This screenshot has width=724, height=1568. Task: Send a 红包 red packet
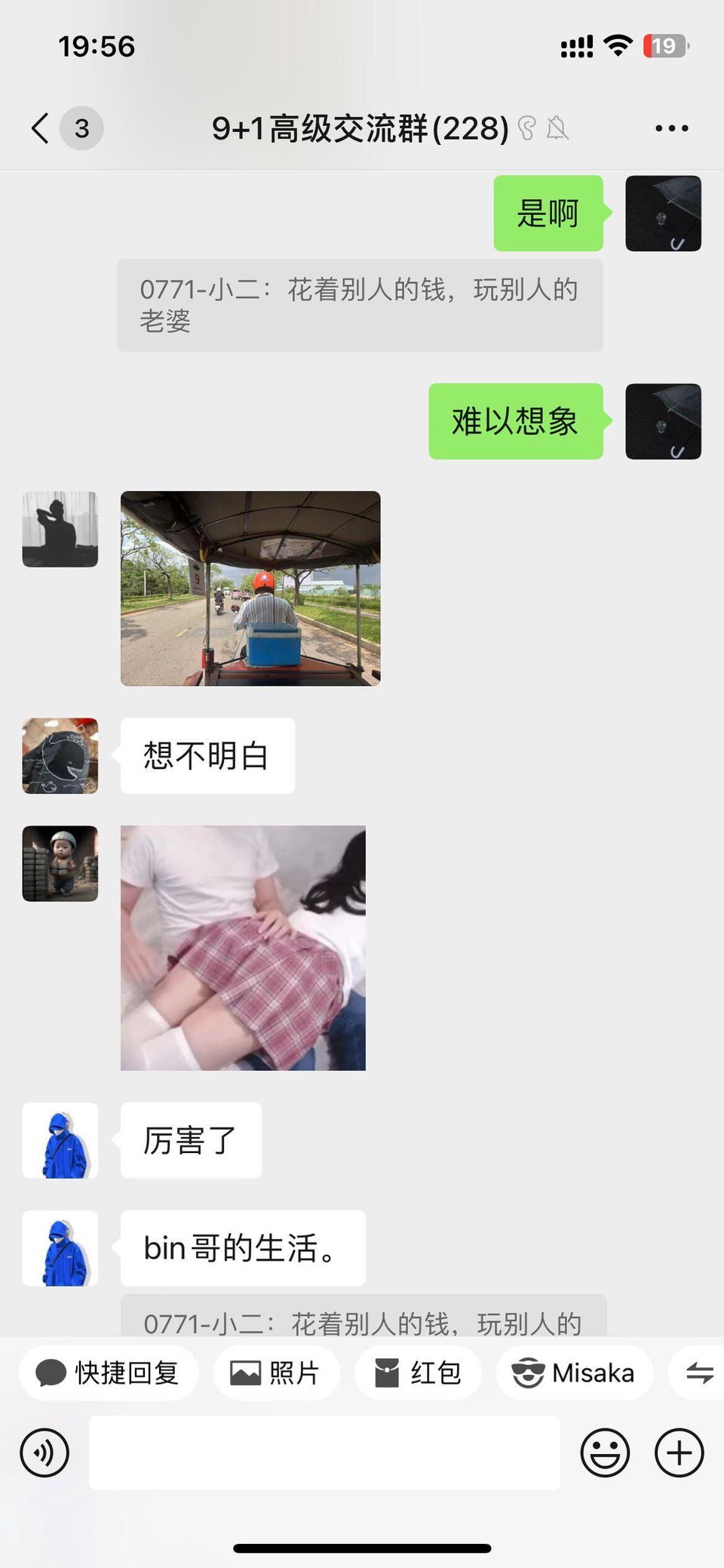(x=418, y=1373)
